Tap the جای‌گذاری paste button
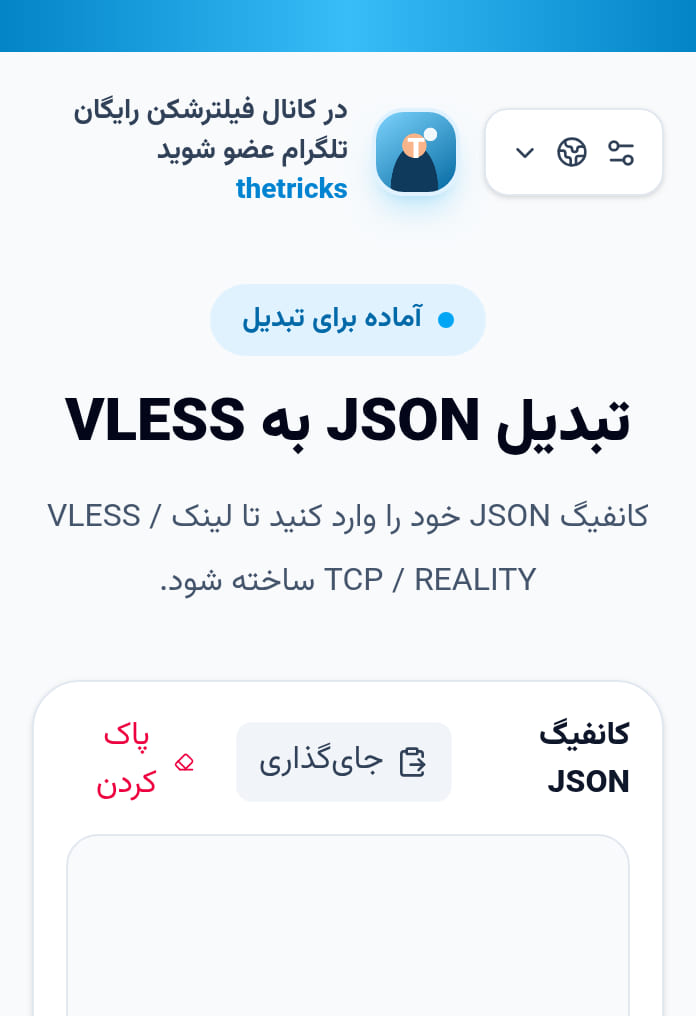 343,761
